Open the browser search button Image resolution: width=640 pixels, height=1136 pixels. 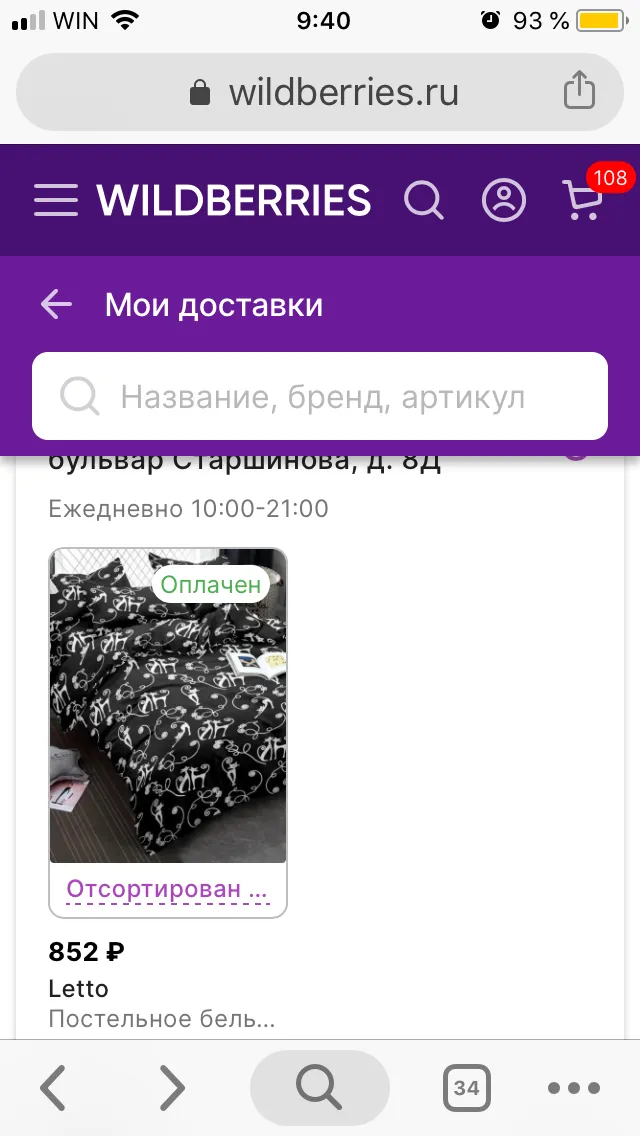tap(320, 1087)
